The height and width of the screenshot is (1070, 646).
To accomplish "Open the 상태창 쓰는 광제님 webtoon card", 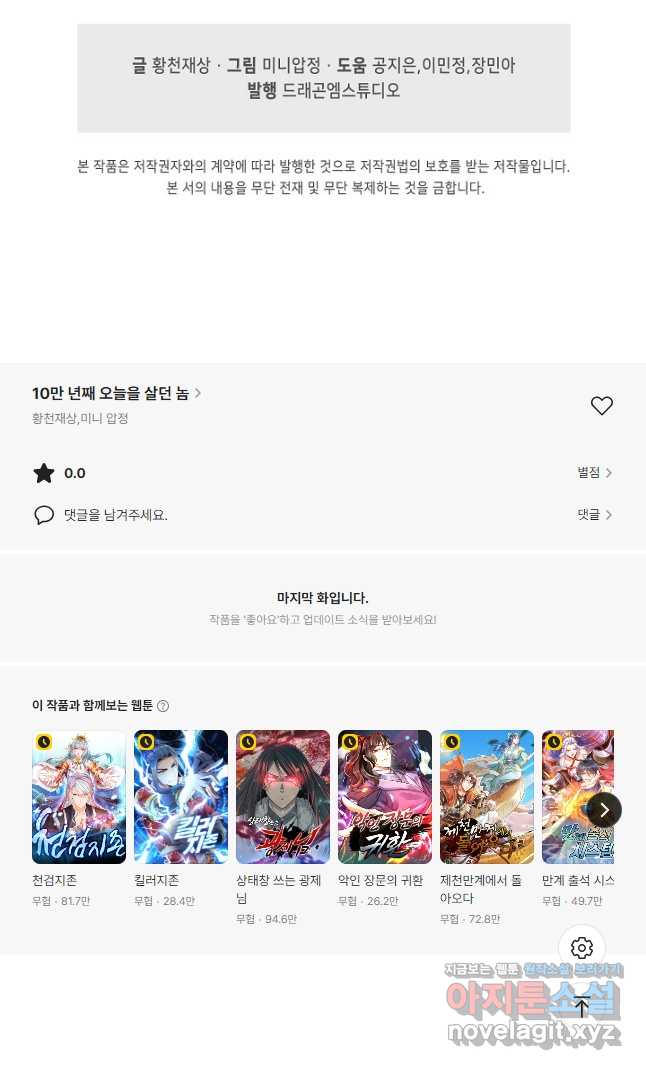I will [283, 797].
